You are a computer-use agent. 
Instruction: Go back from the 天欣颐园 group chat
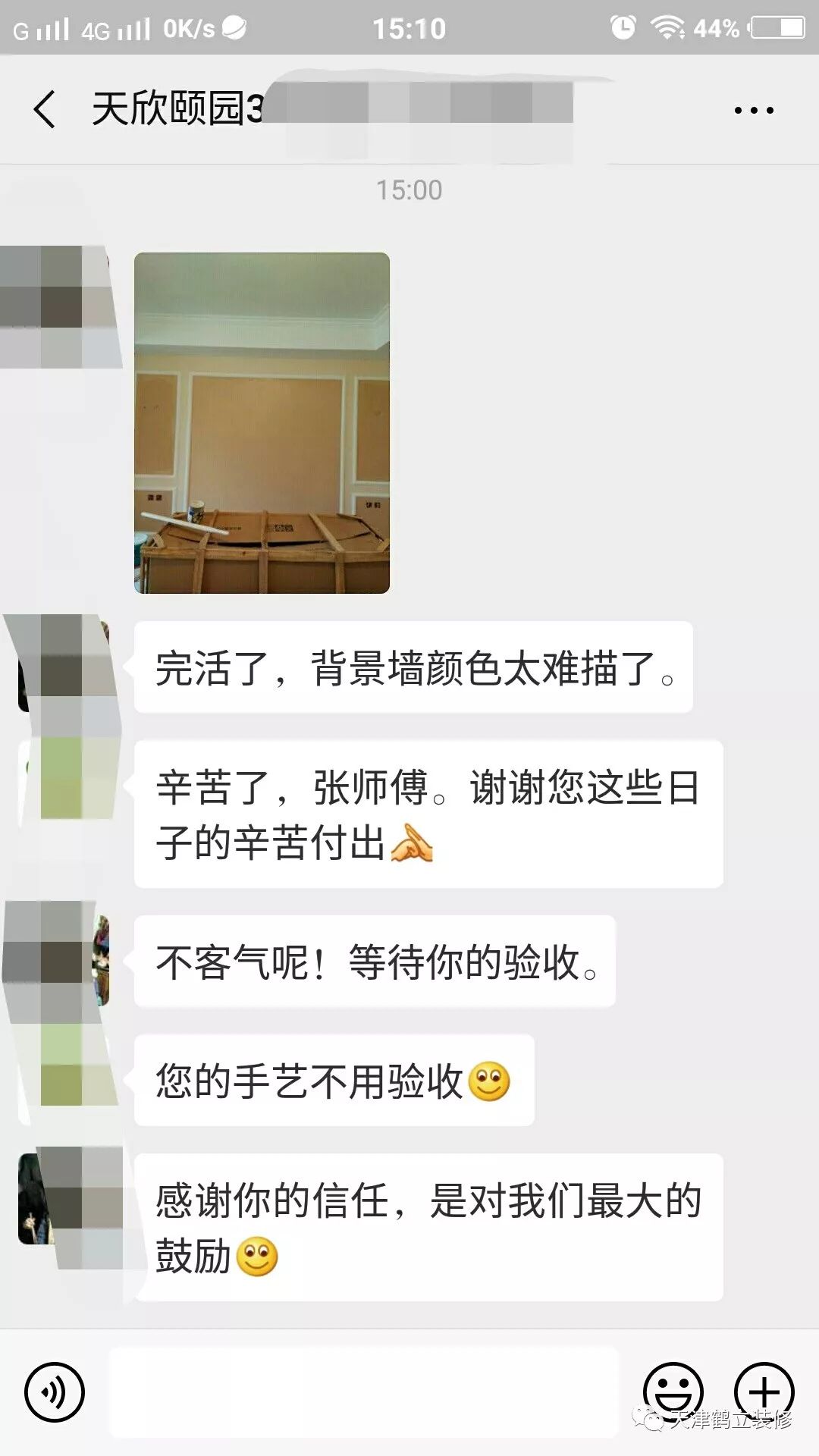45,109
